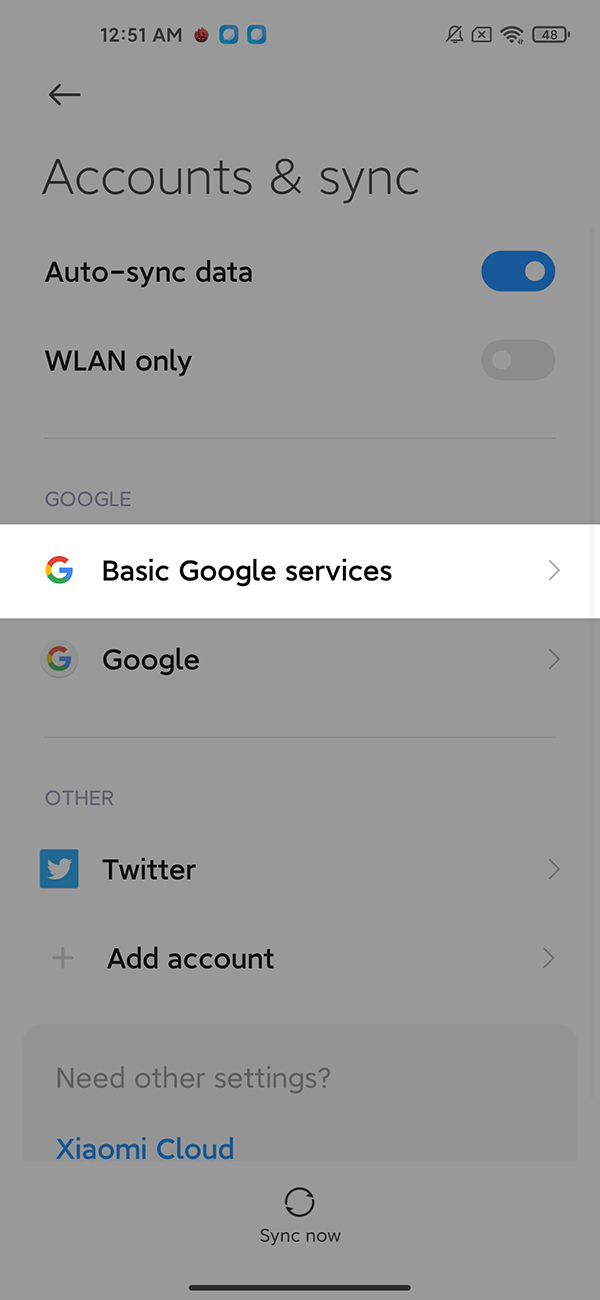
Task: Open the Twitter account settings
Action: click(x=300, y=869)
